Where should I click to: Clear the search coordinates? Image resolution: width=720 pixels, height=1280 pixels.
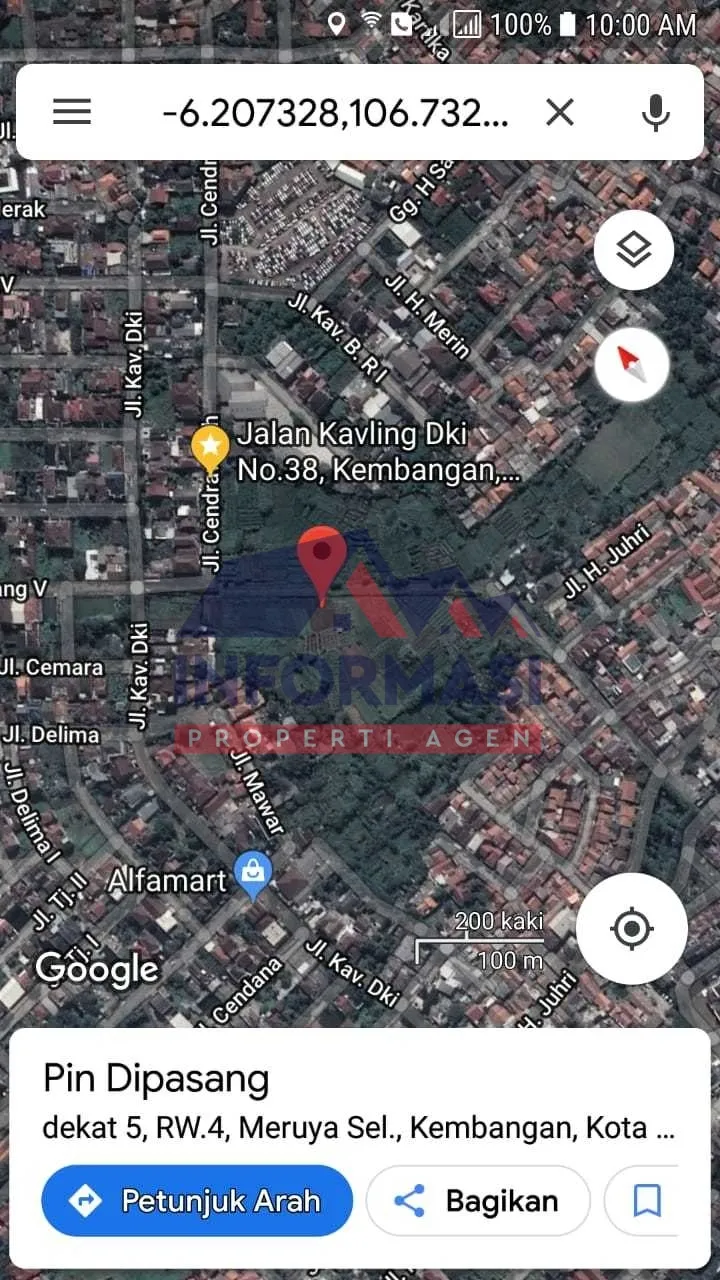[560, 112]
